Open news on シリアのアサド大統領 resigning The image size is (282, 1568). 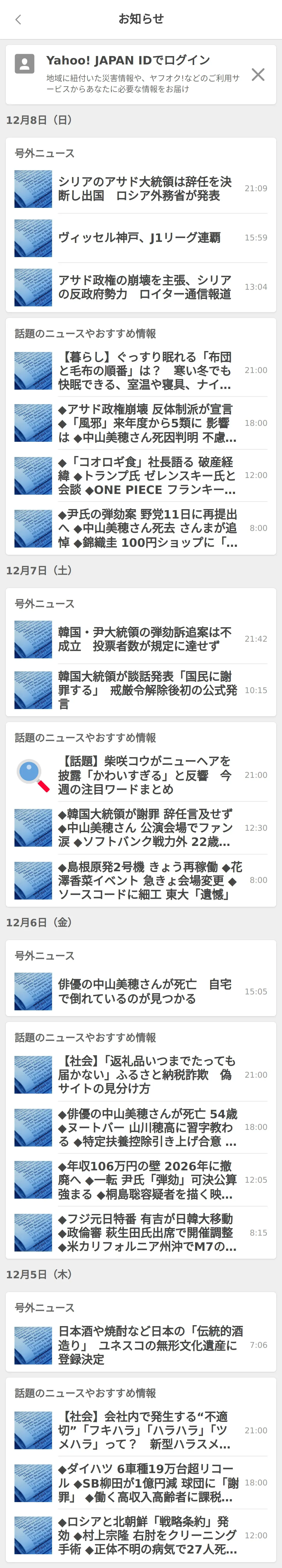tap(145, 189)
